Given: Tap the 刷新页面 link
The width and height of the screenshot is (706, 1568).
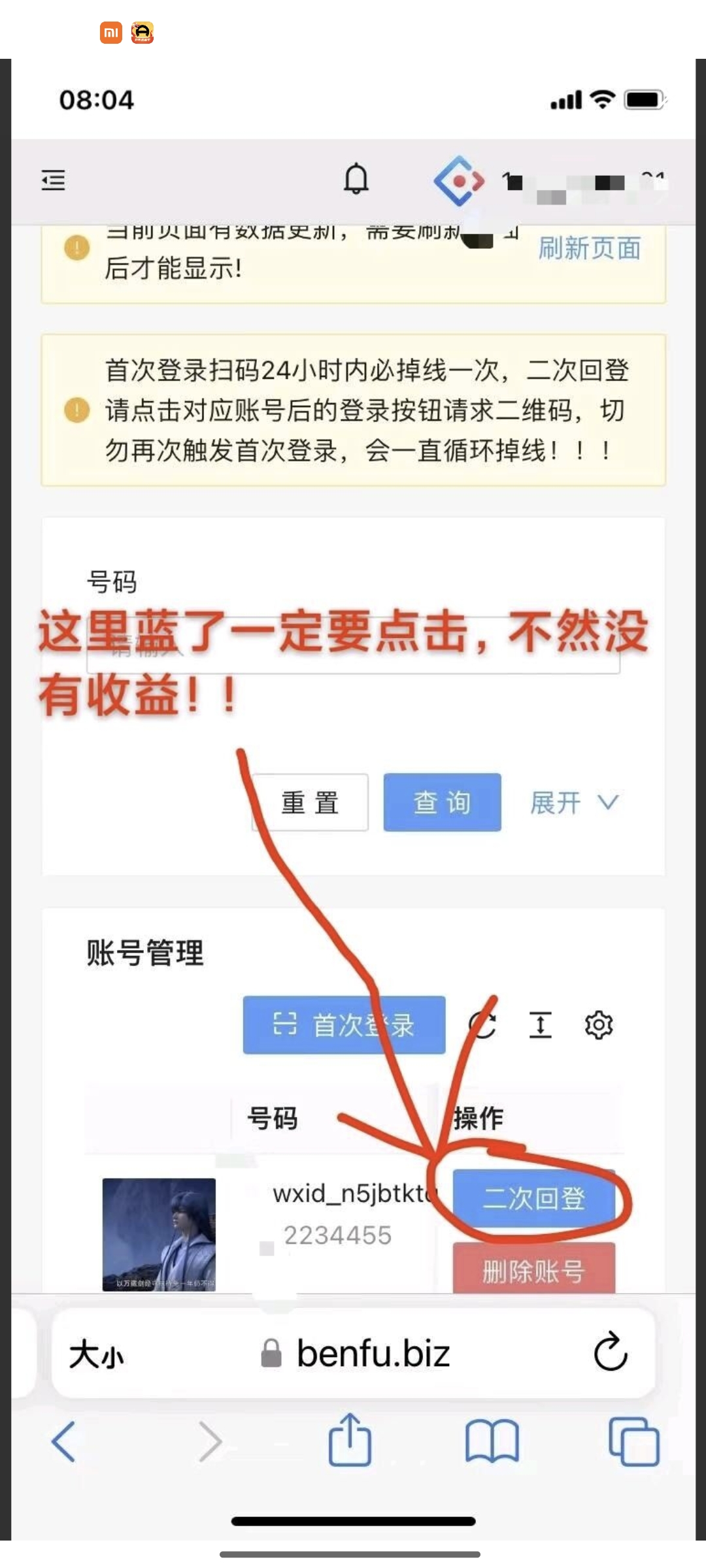Looking at the screenshot, I should tap(589, 249).
